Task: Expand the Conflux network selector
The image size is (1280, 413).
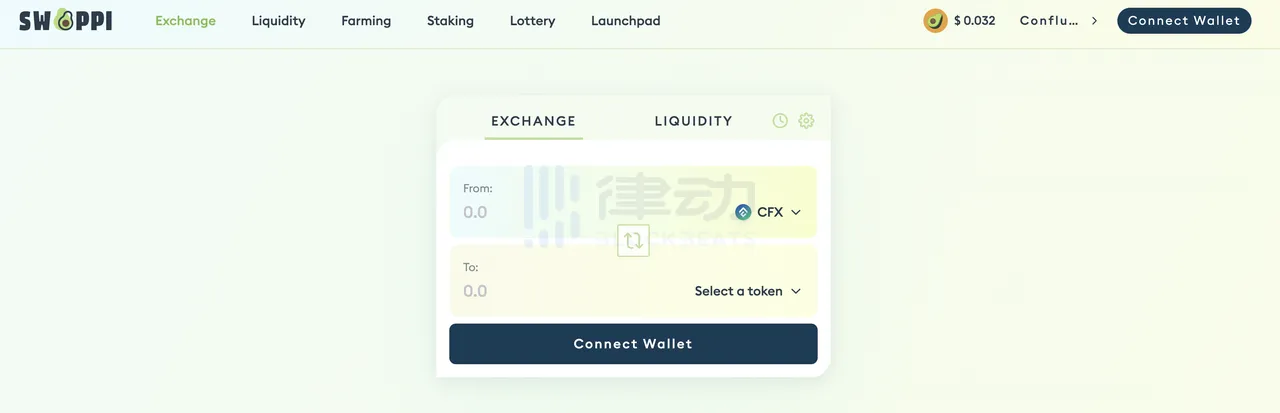Action: click(x=1058, y=21)
